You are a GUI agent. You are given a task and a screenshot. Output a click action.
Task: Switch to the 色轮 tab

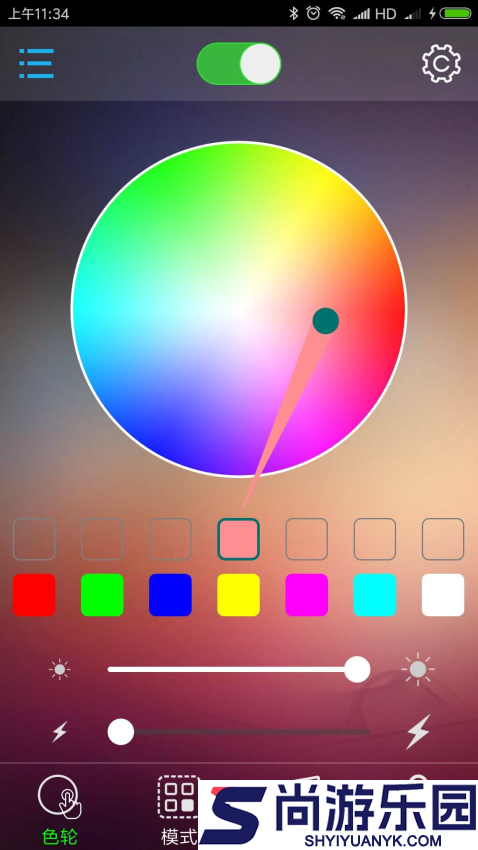pyautogui.click(x=60, y=810)
